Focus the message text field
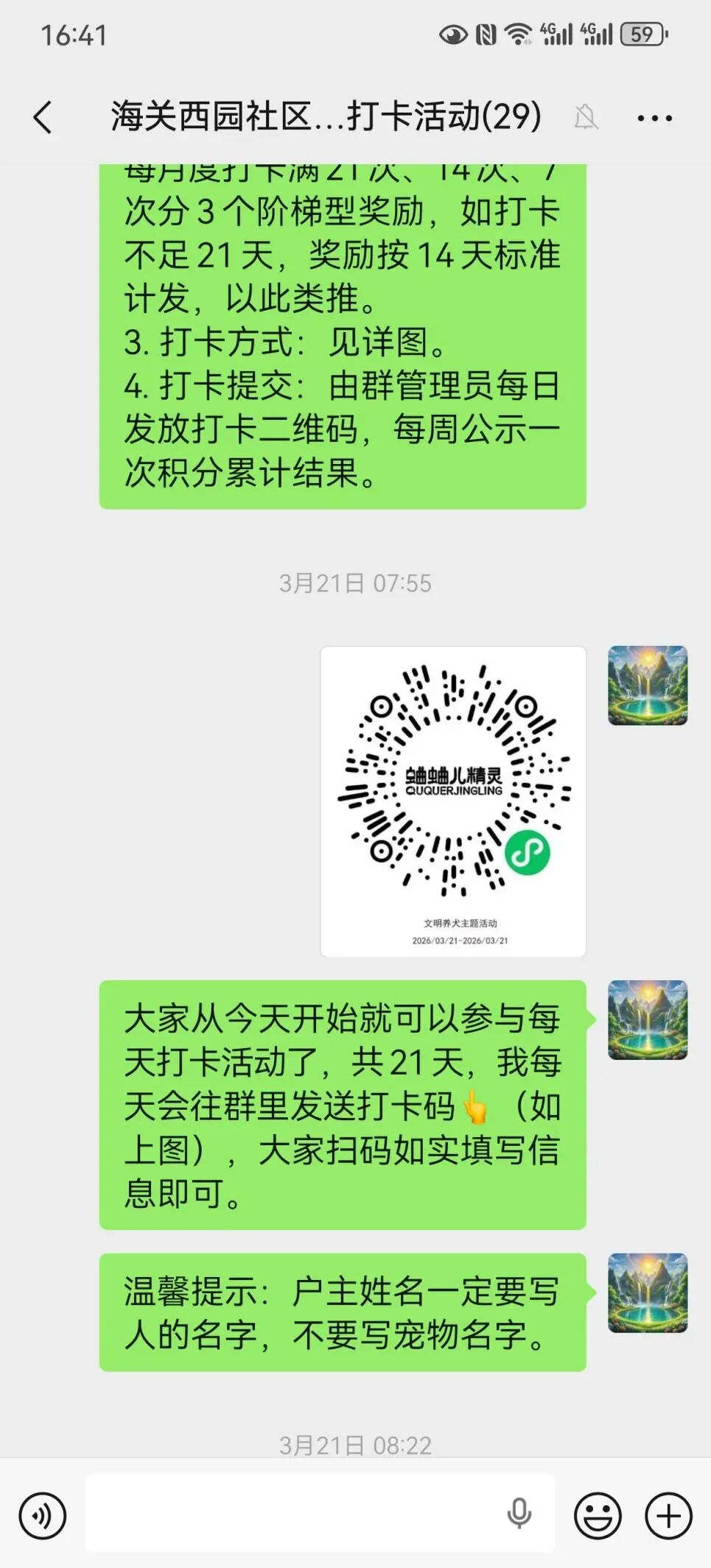Image resolution: width=711 pixels, height=1568 pixels. 295,1513
